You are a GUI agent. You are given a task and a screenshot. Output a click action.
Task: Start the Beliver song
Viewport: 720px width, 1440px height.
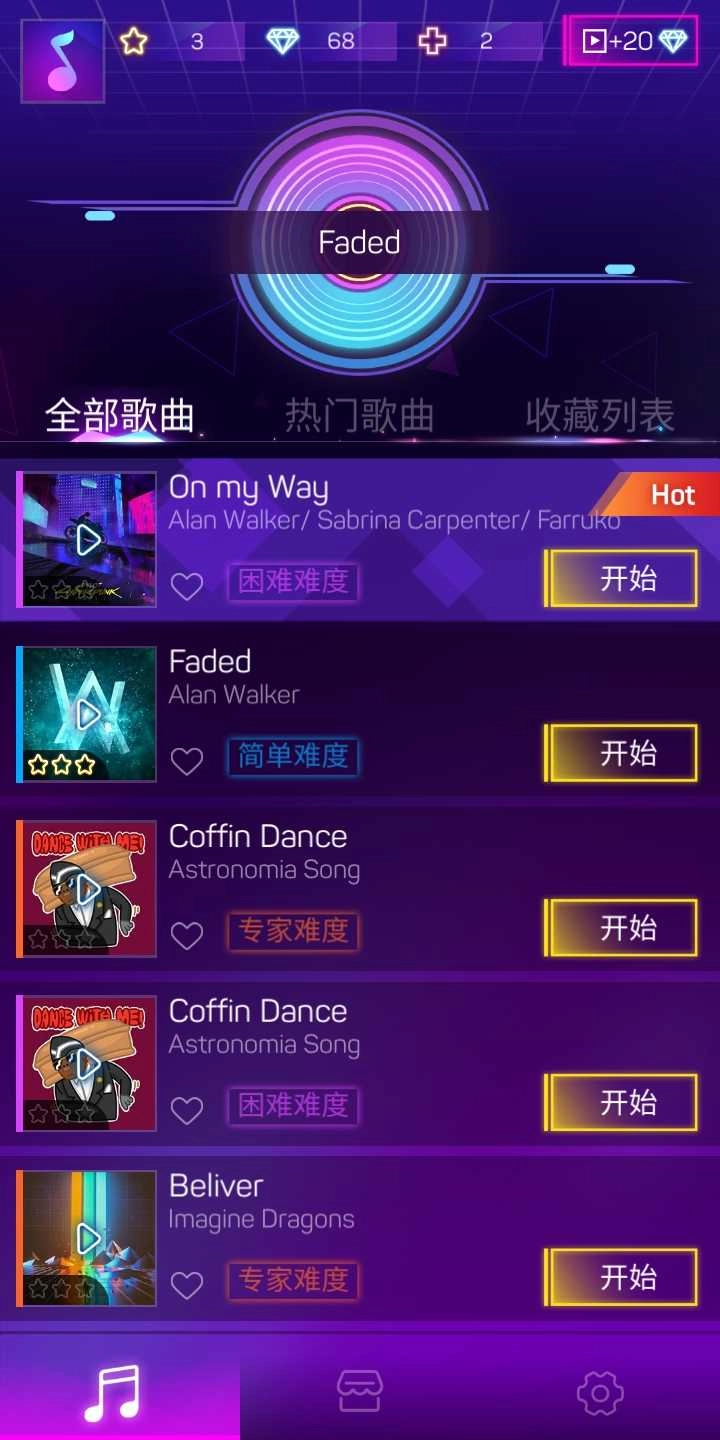click(x=622, y=1277)
